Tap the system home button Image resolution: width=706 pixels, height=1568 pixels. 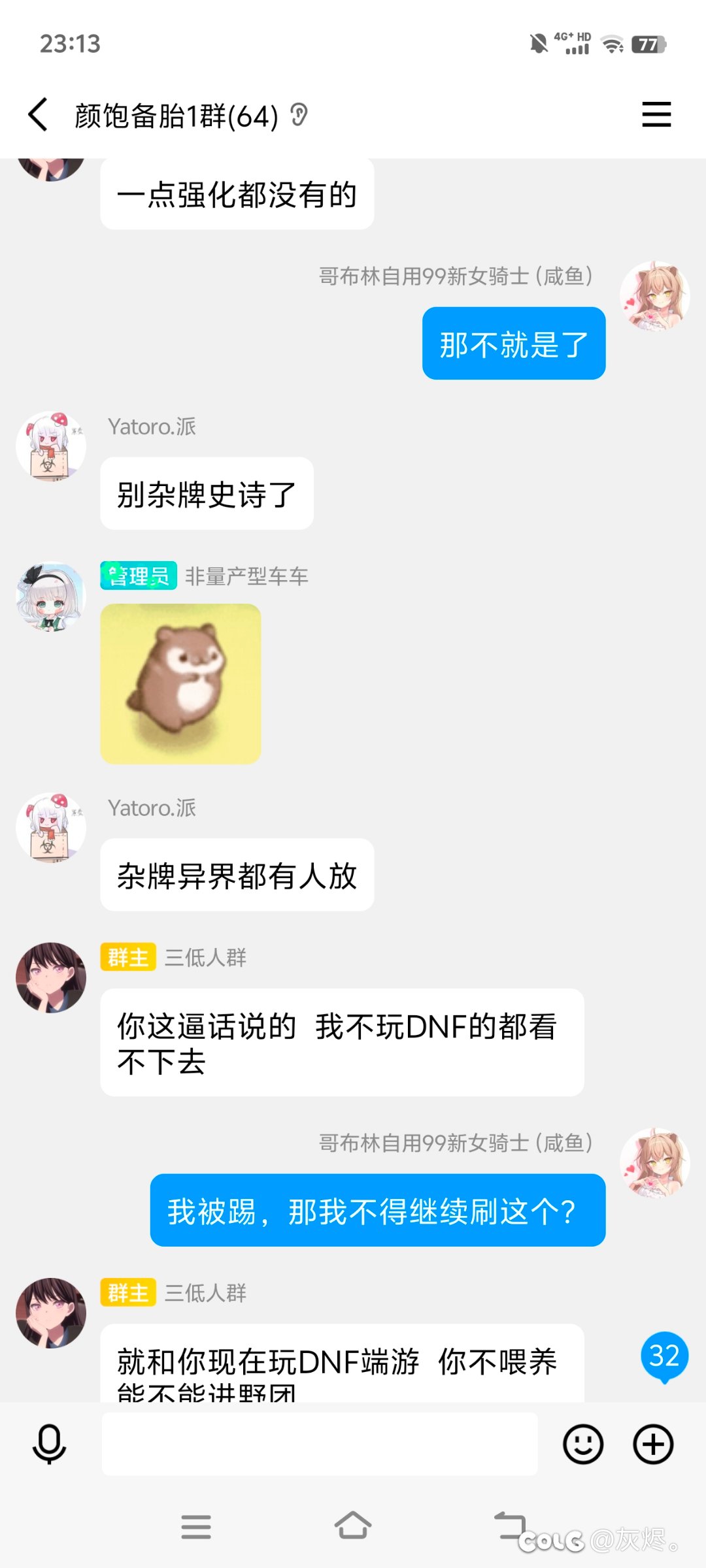pyautogui.click(x=353, y=1526)
